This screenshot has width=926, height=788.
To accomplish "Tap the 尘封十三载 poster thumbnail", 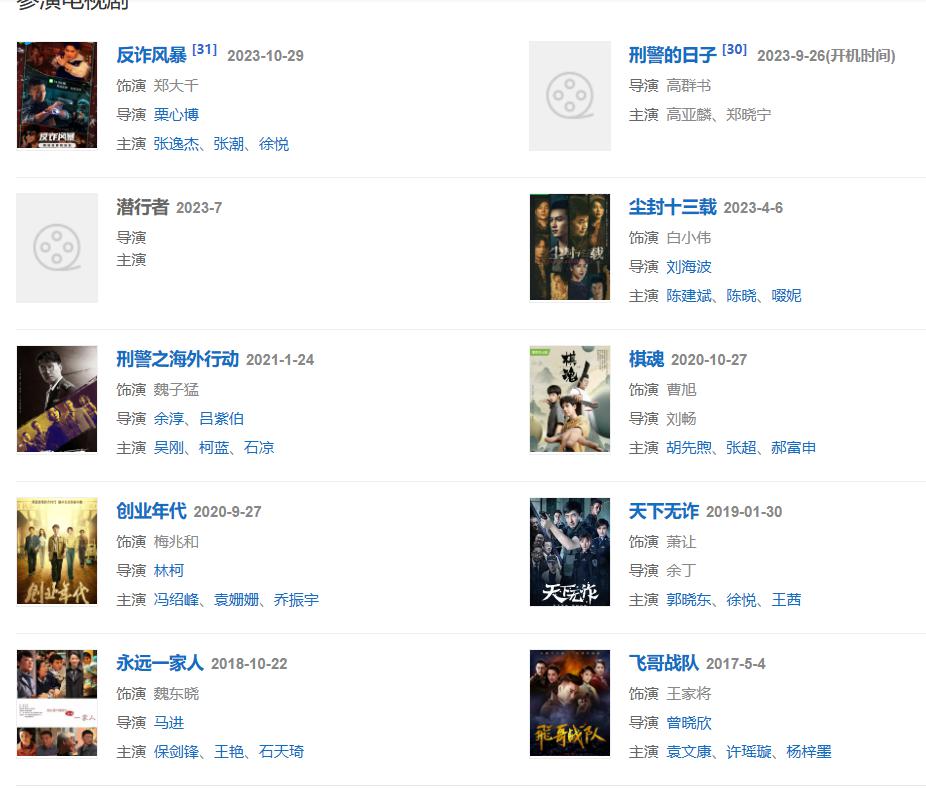I will pyautogui.click(x=569, y=247).
